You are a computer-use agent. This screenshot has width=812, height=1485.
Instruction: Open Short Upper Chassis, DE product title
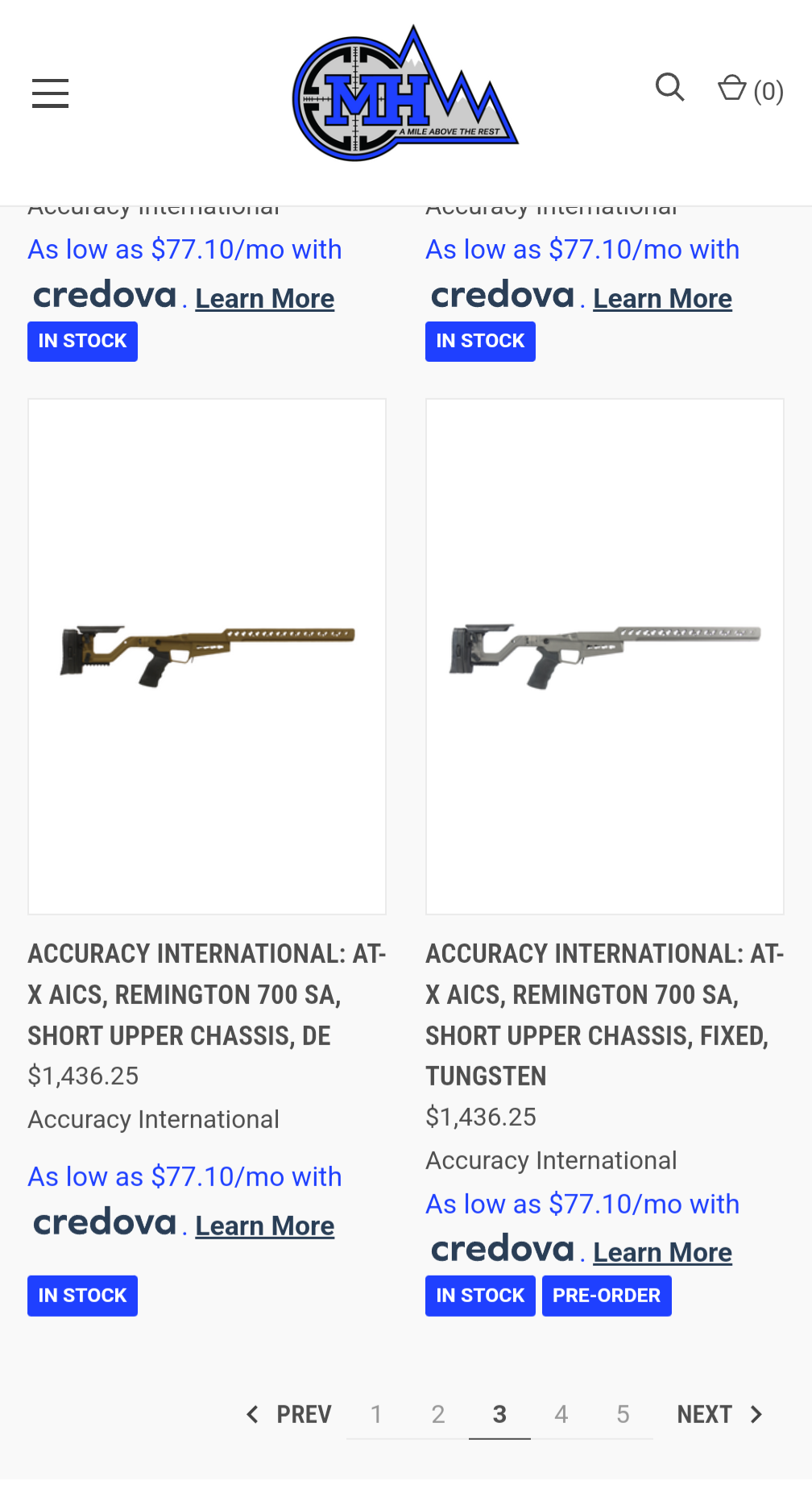tap(206, 994)
